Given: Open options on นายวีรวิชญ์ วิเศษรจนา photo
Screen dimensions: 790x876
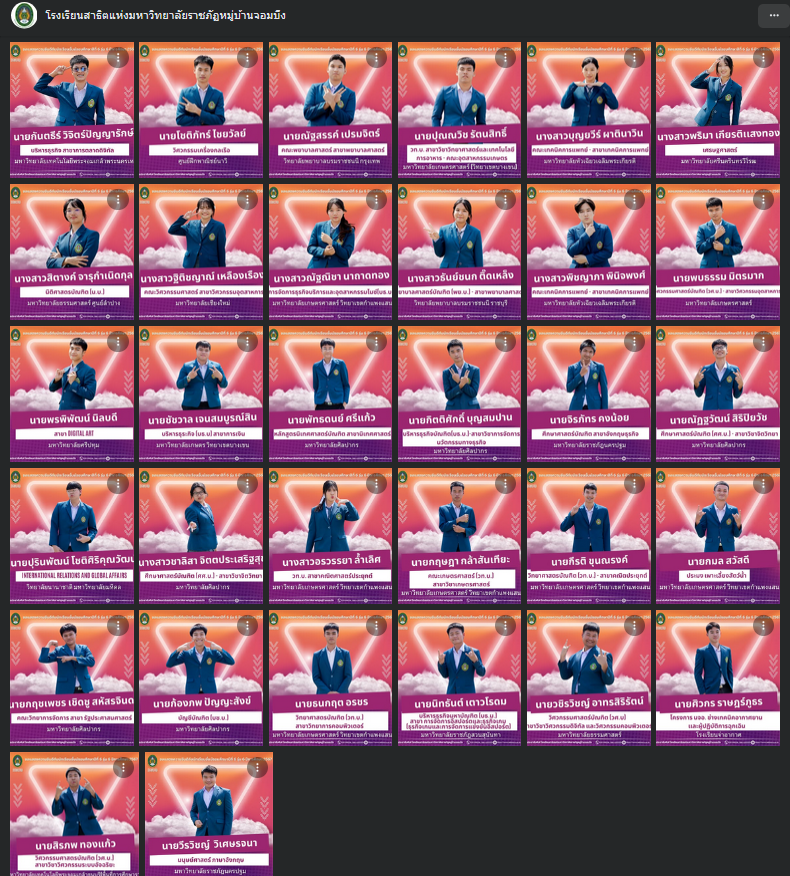Looking at the screenshot, I should (x=257, y=768).
